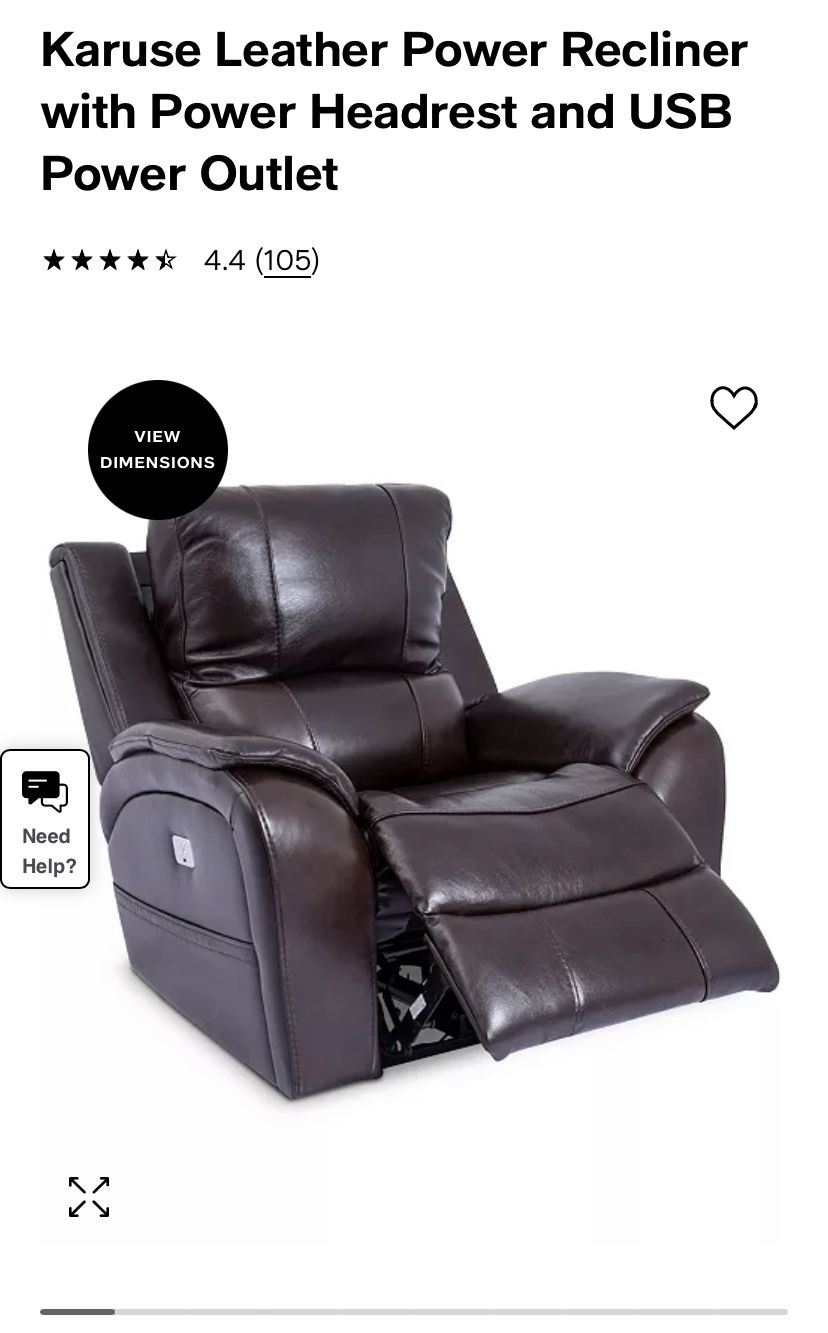Open the View Dimensions badge
This screenshot has width=828, height=1333.
point(158,450)
